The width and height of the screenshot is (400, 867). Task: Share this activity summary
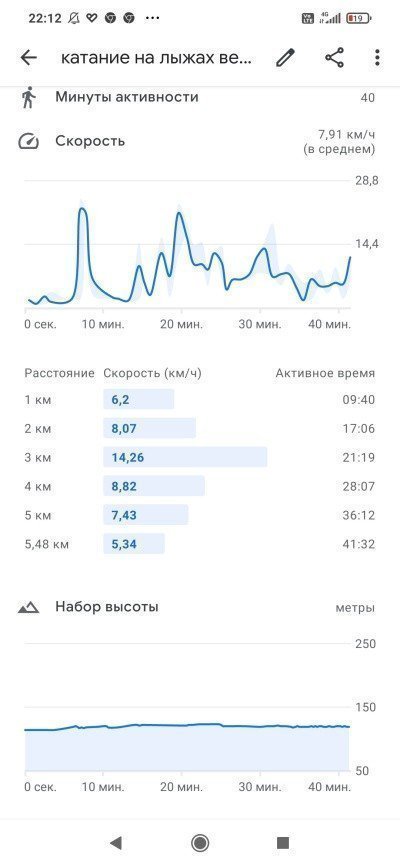334,58
